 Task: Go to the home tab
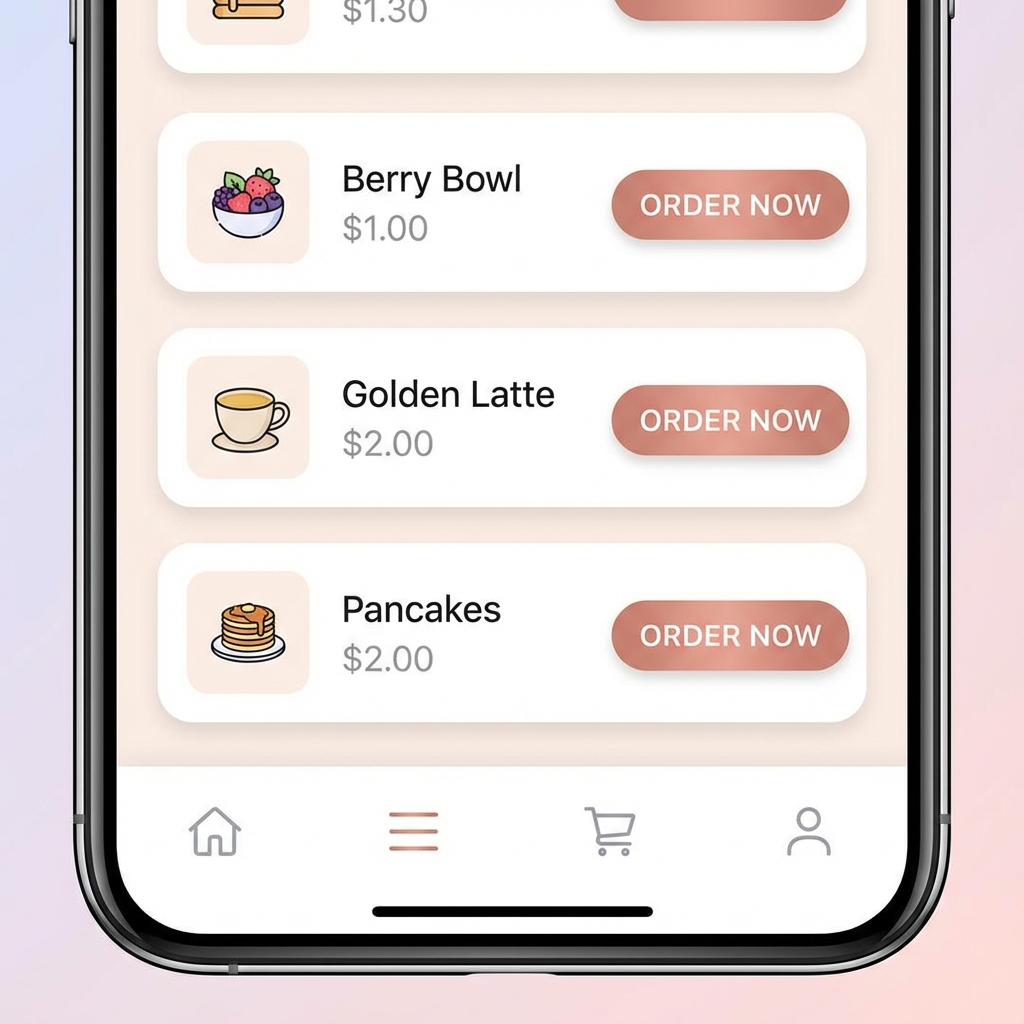click(215, 832)
